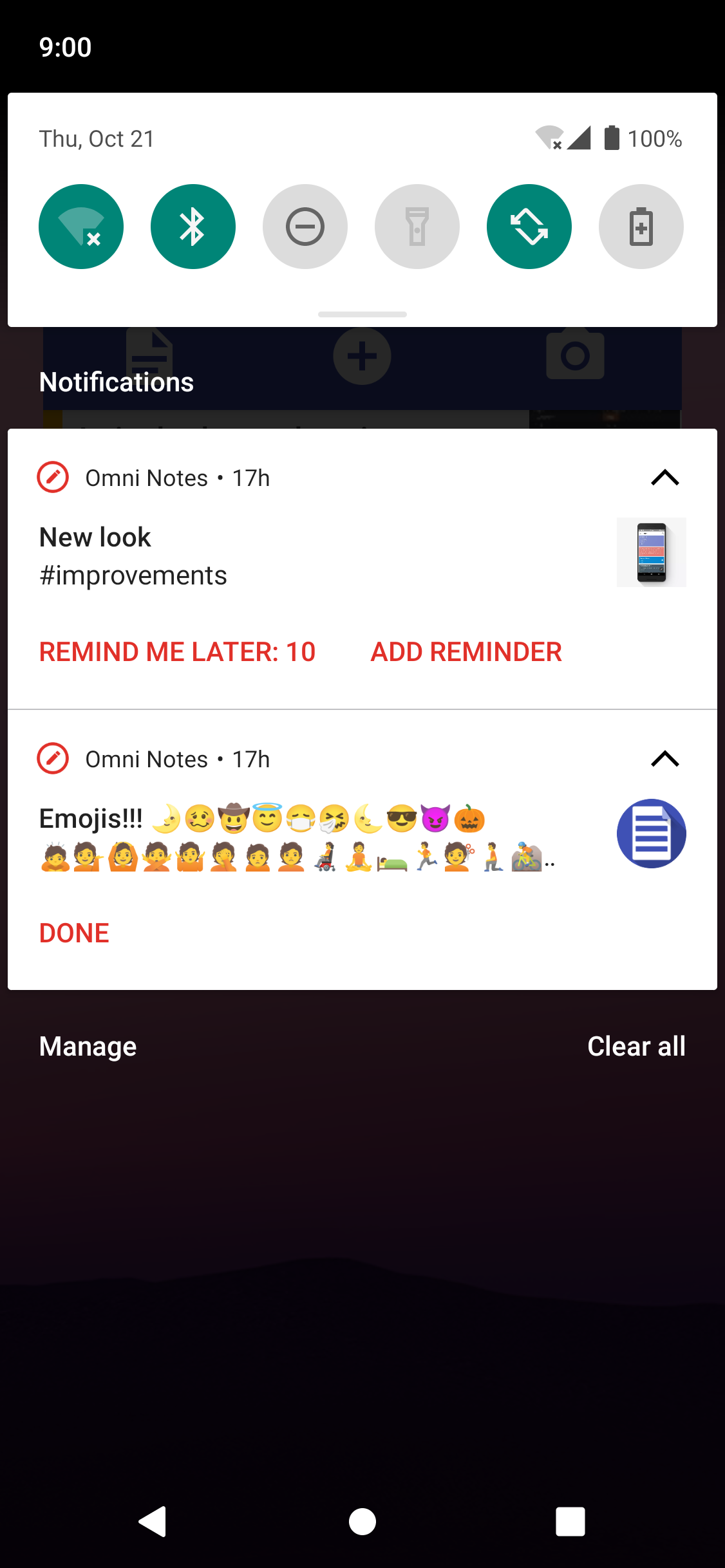Open Manage notification settings
725x1568 pixels.
tap(88, 1047)
